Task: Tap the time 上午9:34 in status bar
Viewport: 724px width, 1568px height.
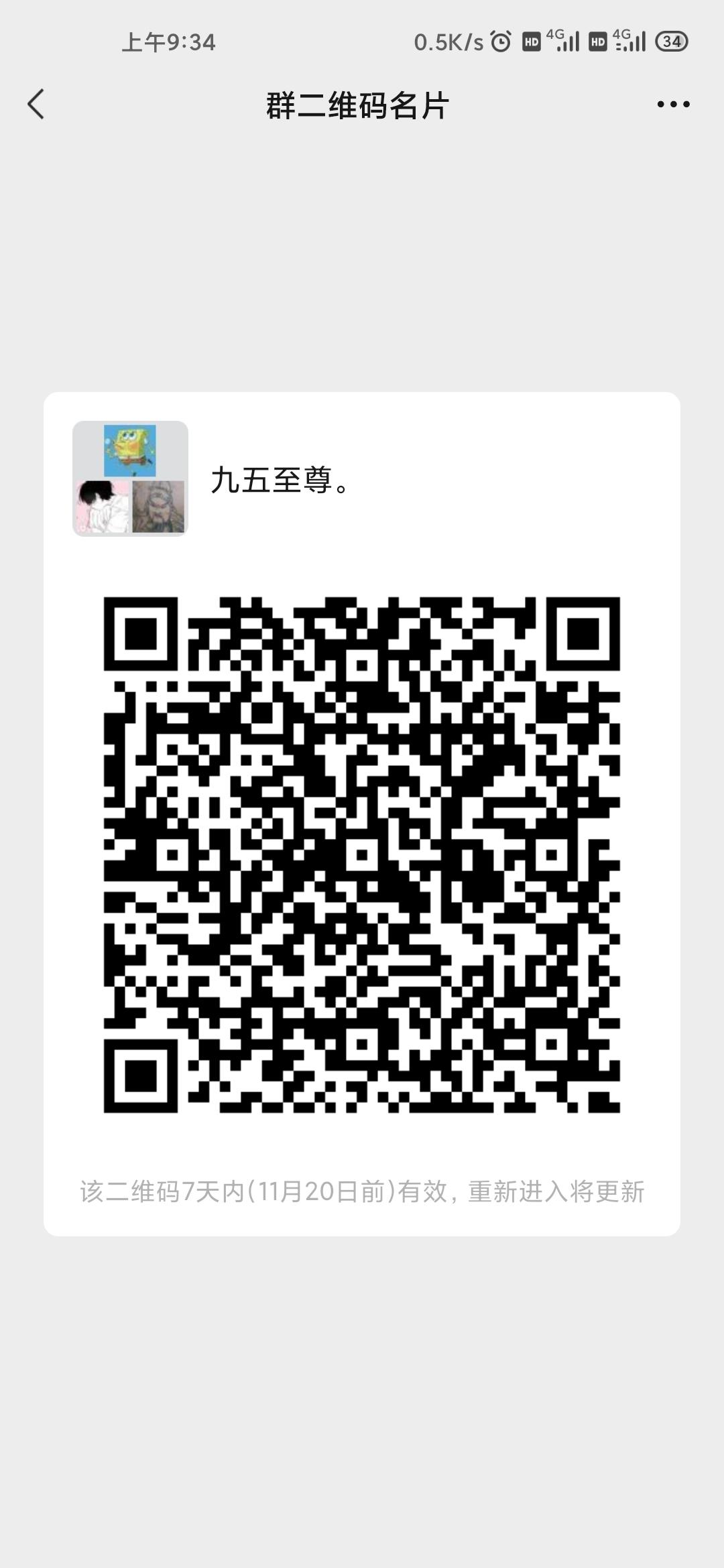Action: coord(169,43)
